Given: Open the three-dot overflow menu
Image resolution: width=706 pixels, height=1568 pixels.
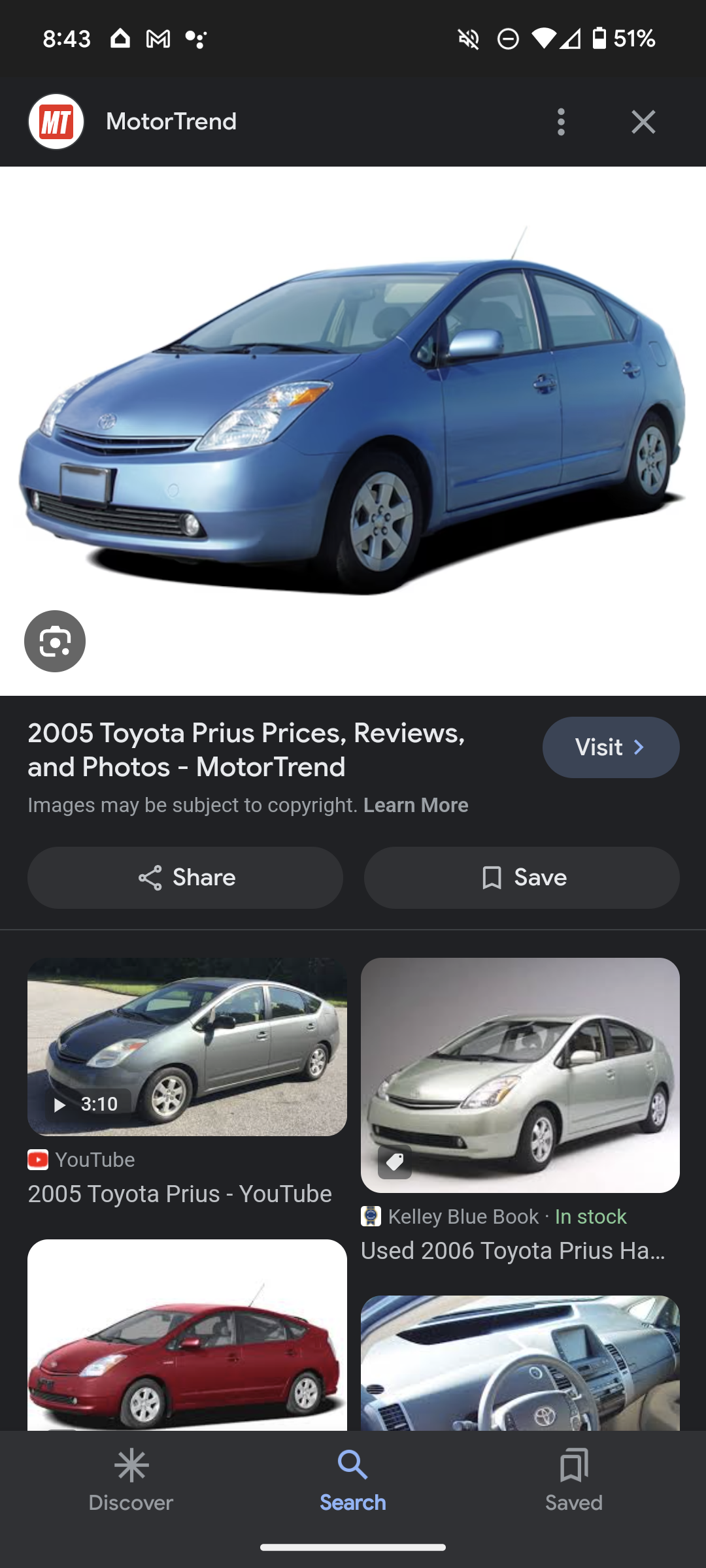Looking at the screenshot, I should [x=561, y=122].
